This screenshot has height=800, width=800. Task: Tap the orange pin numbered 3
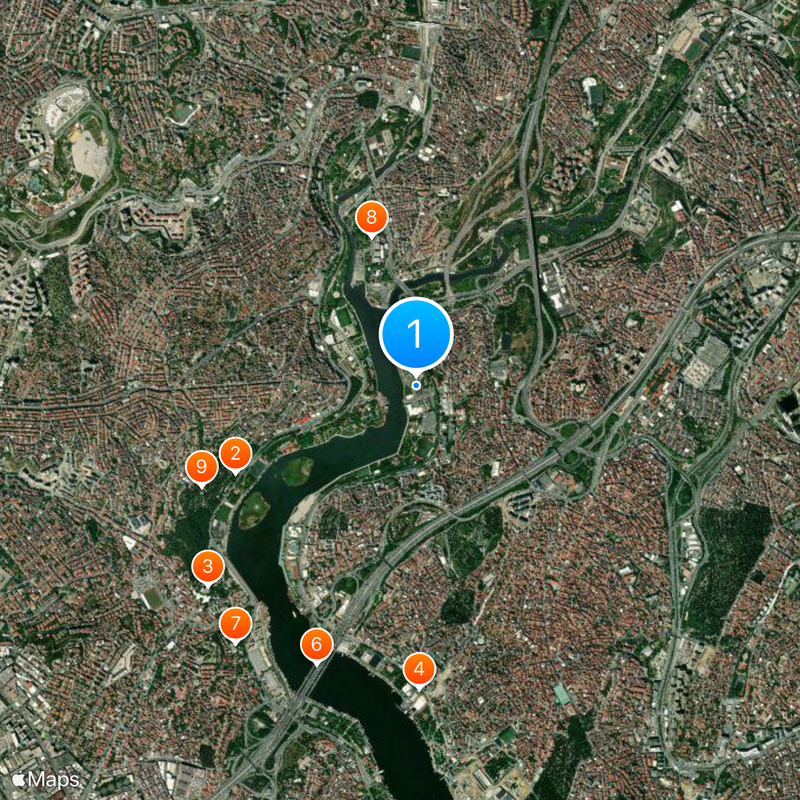point(207,568)
